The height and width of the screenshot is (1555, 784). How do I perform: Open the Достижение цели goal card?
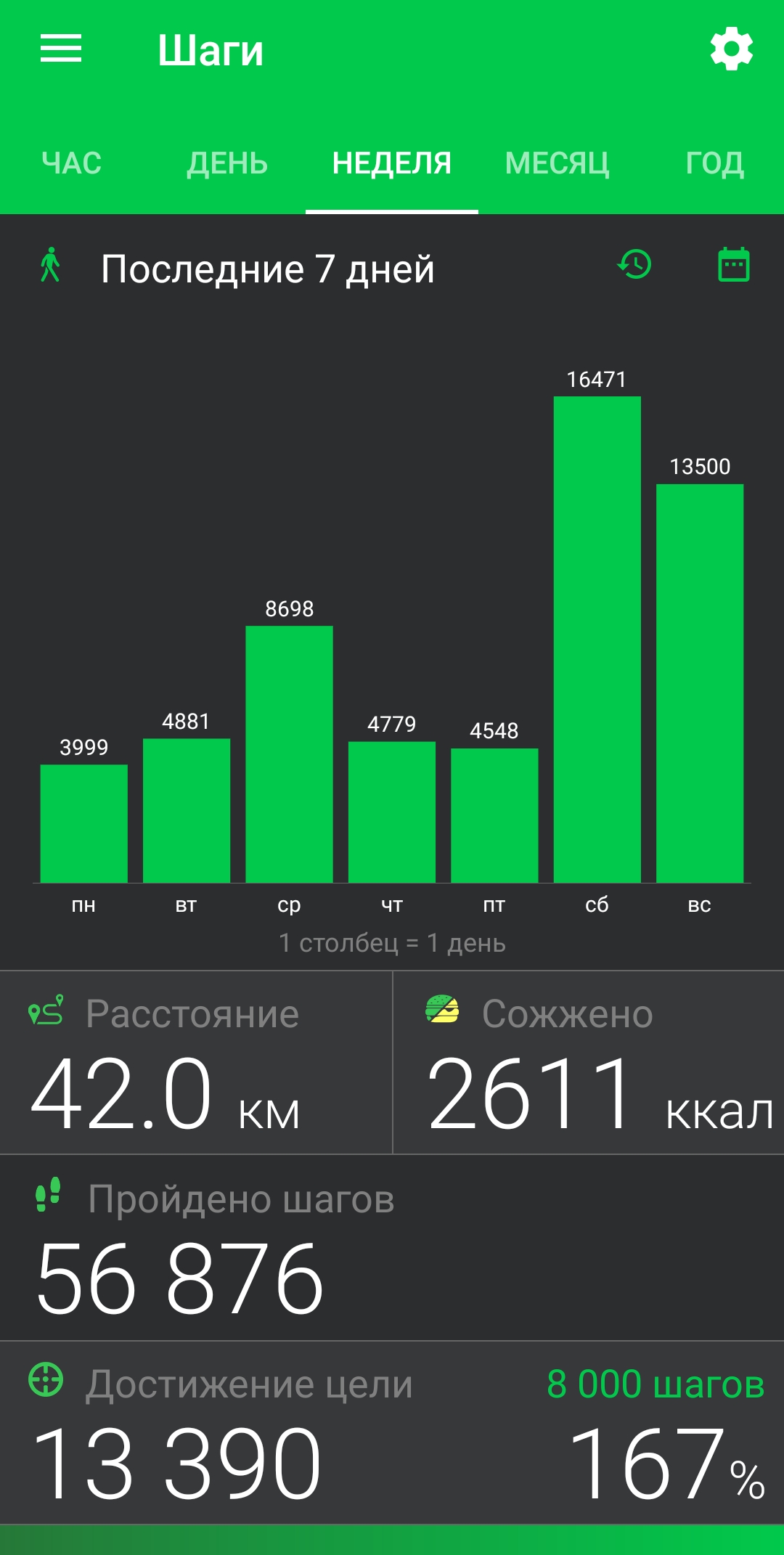pyautogui.click(x=392, y=1432)
